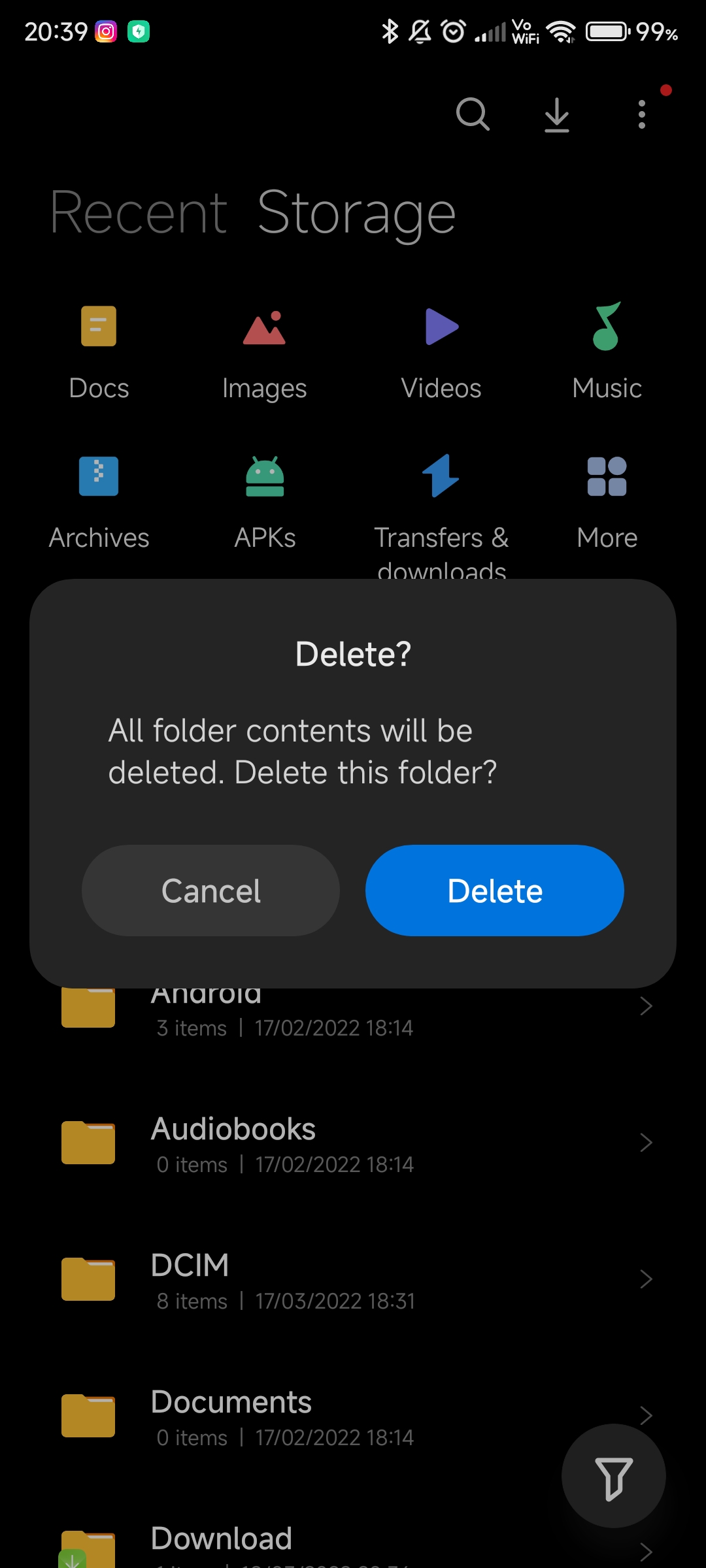Cancel the delete dialog

(x=210, y=890)
